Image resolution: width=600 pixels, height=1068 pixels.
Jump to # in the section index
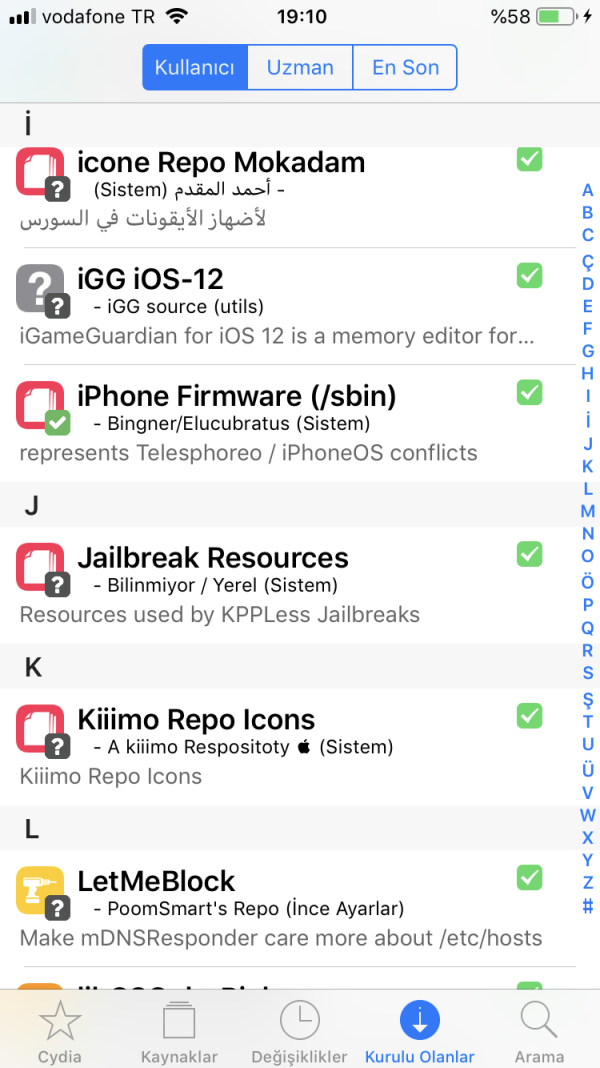(588, 907)
